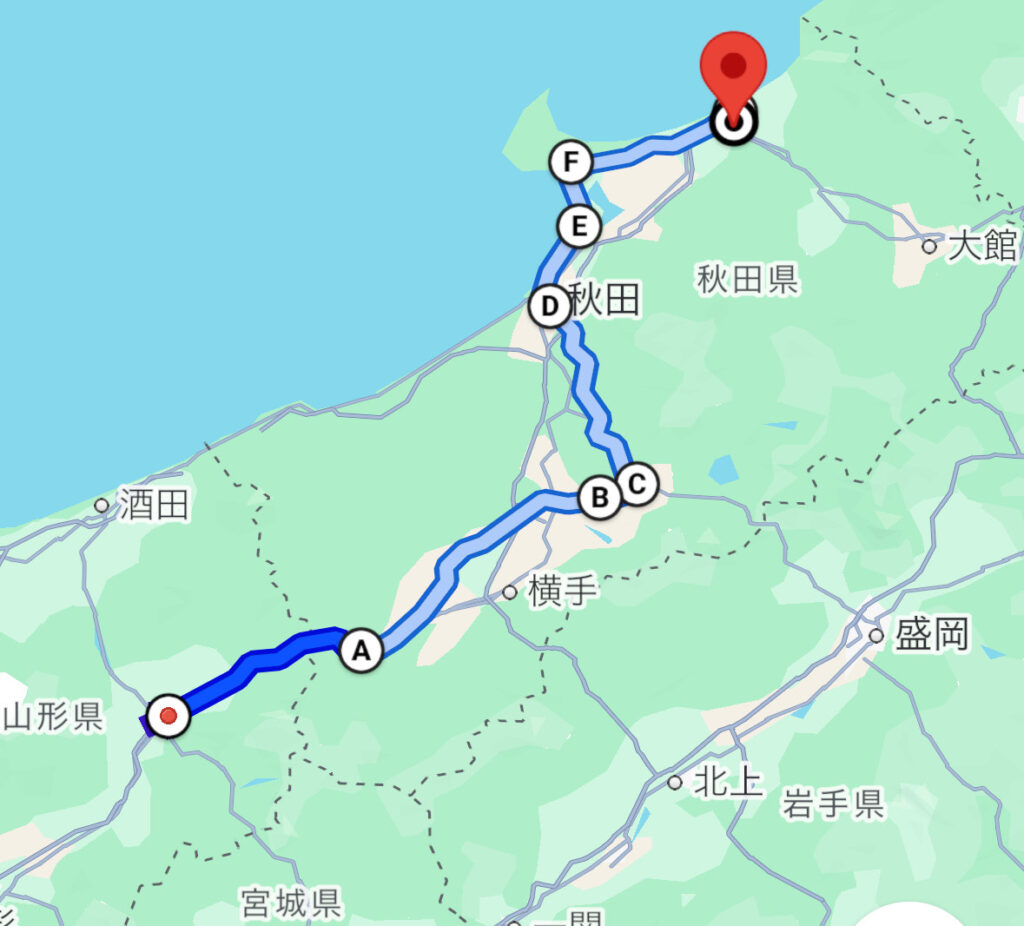Open waypoint D near 秋田
This screenshot has width=1024, height=926.
coord(548,307)
